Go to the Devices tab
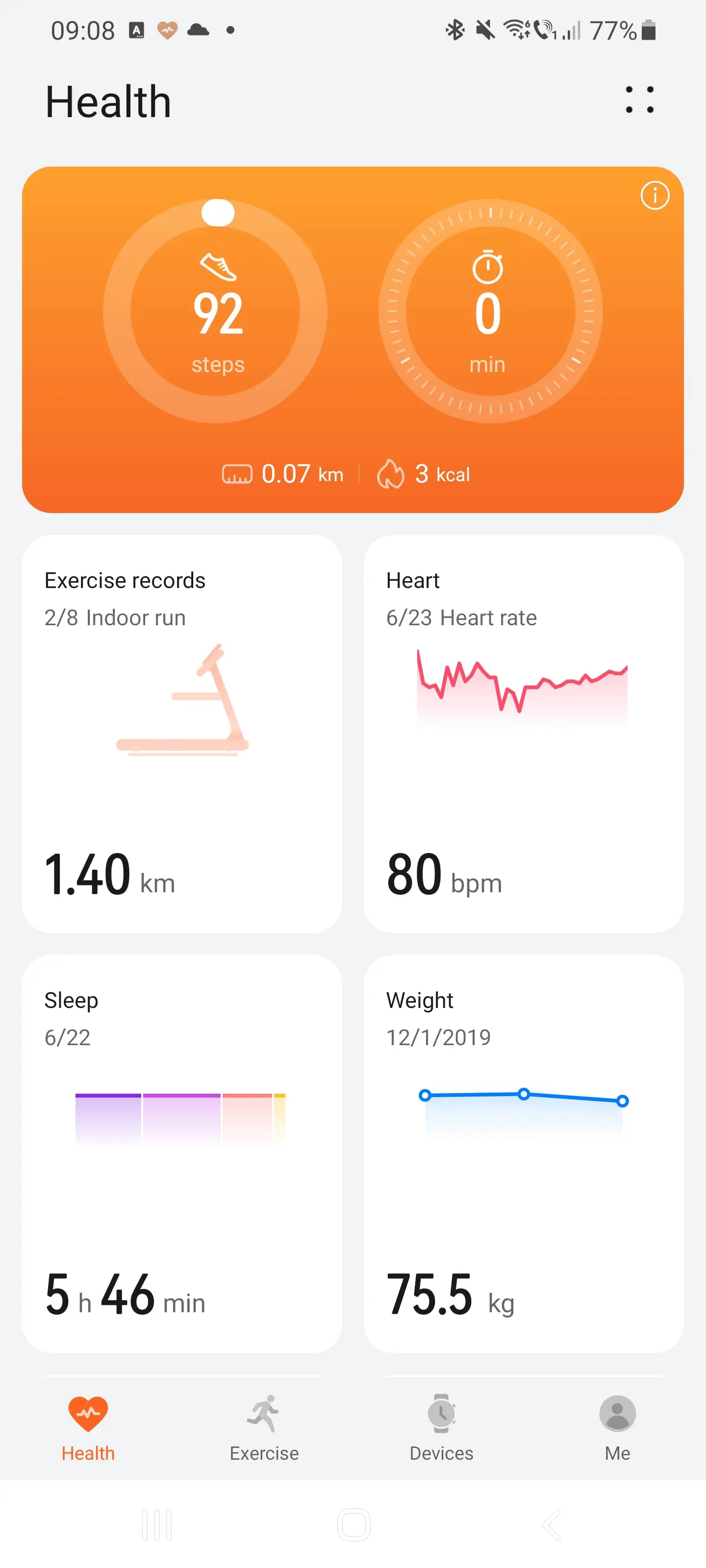Screen dimensions: 706x1568 441,1428
